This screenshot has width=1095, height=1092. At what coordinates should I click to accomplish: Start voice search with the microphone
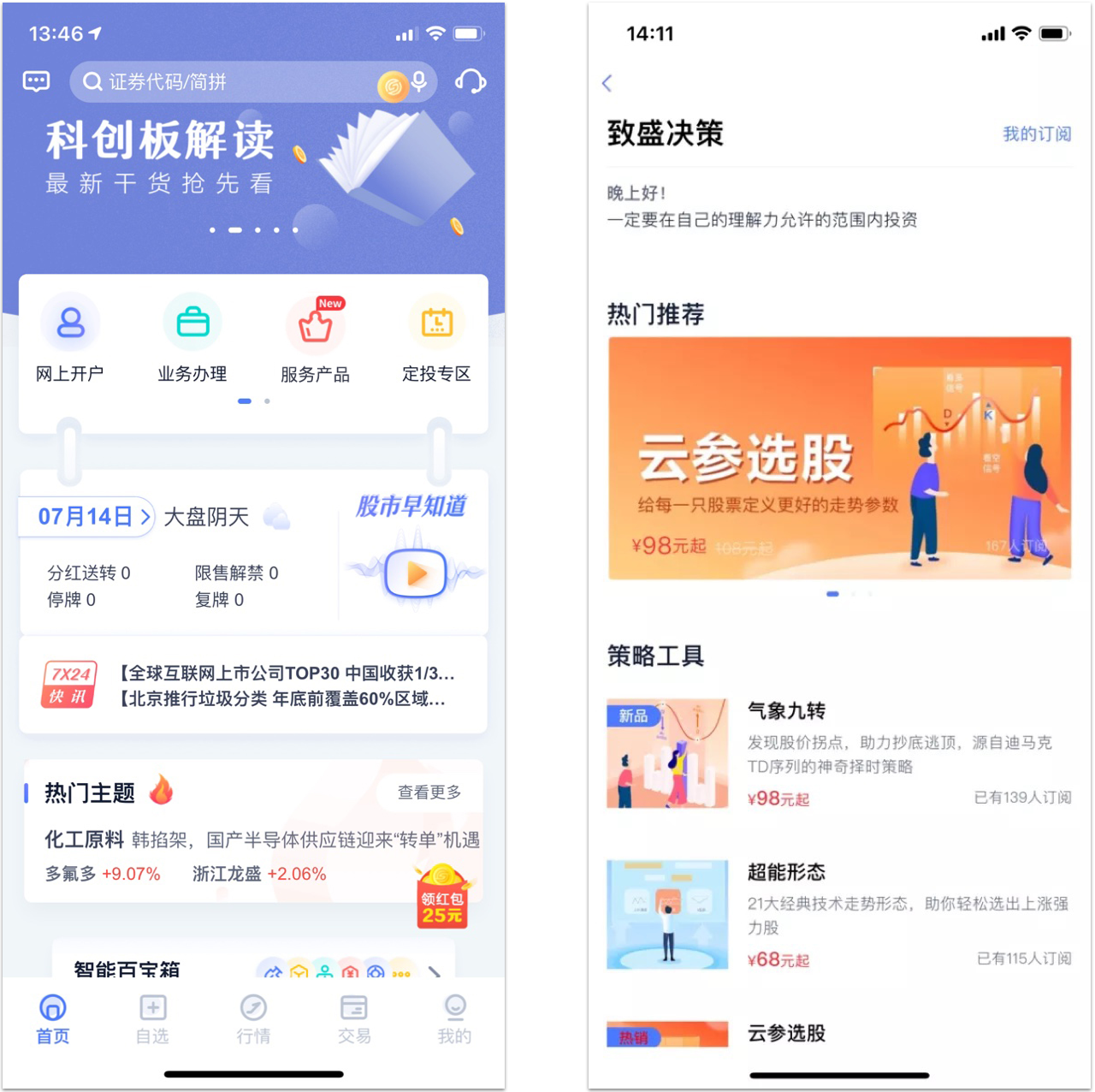(x=419, y=81)
